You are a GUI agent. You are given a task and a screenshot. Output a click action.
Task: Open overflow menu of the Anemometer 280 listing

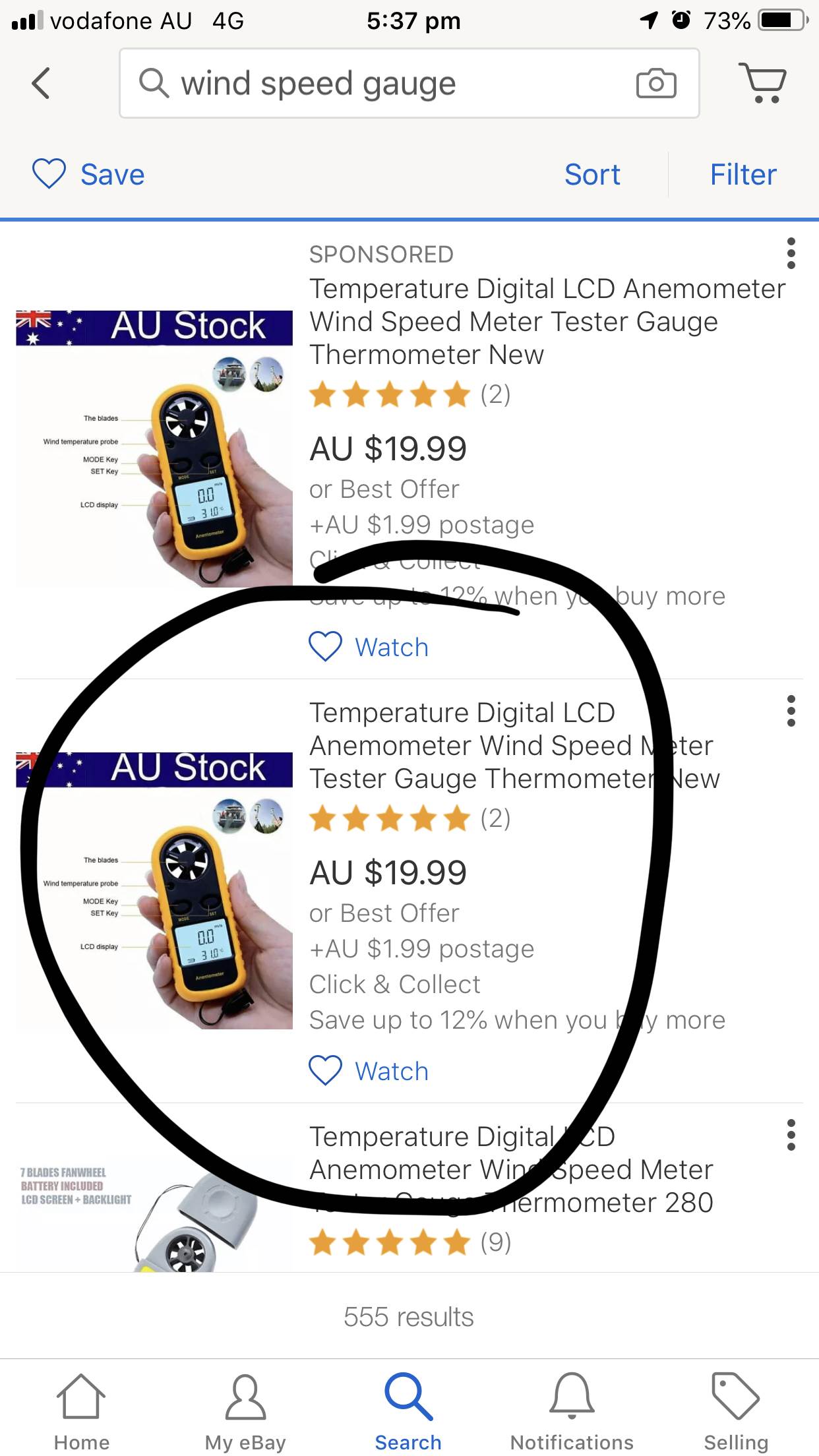pos(791,1134)
